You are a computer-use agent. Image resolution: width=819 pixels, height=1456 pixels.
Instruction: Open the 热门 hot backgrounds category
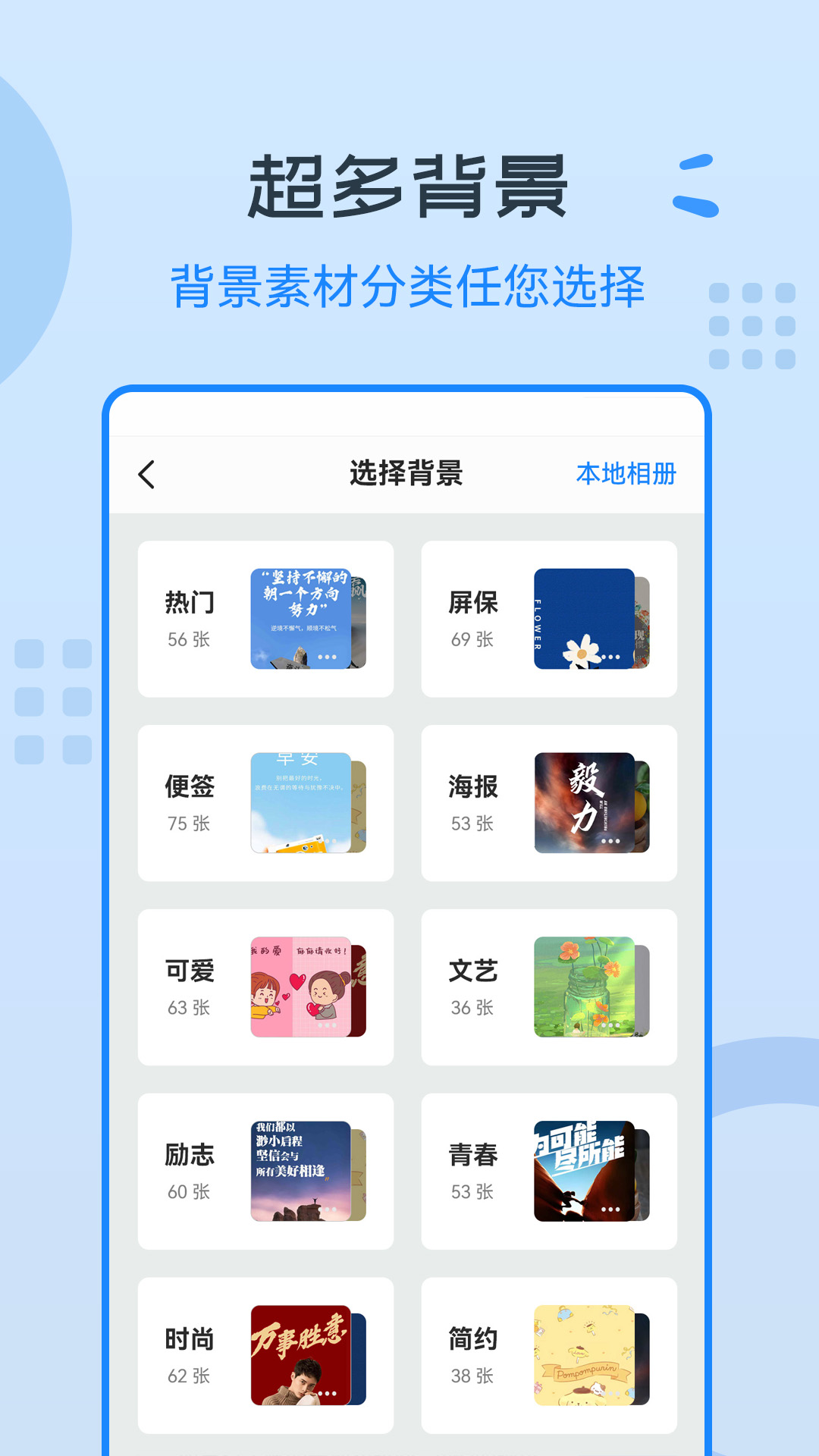coord(190,603)
